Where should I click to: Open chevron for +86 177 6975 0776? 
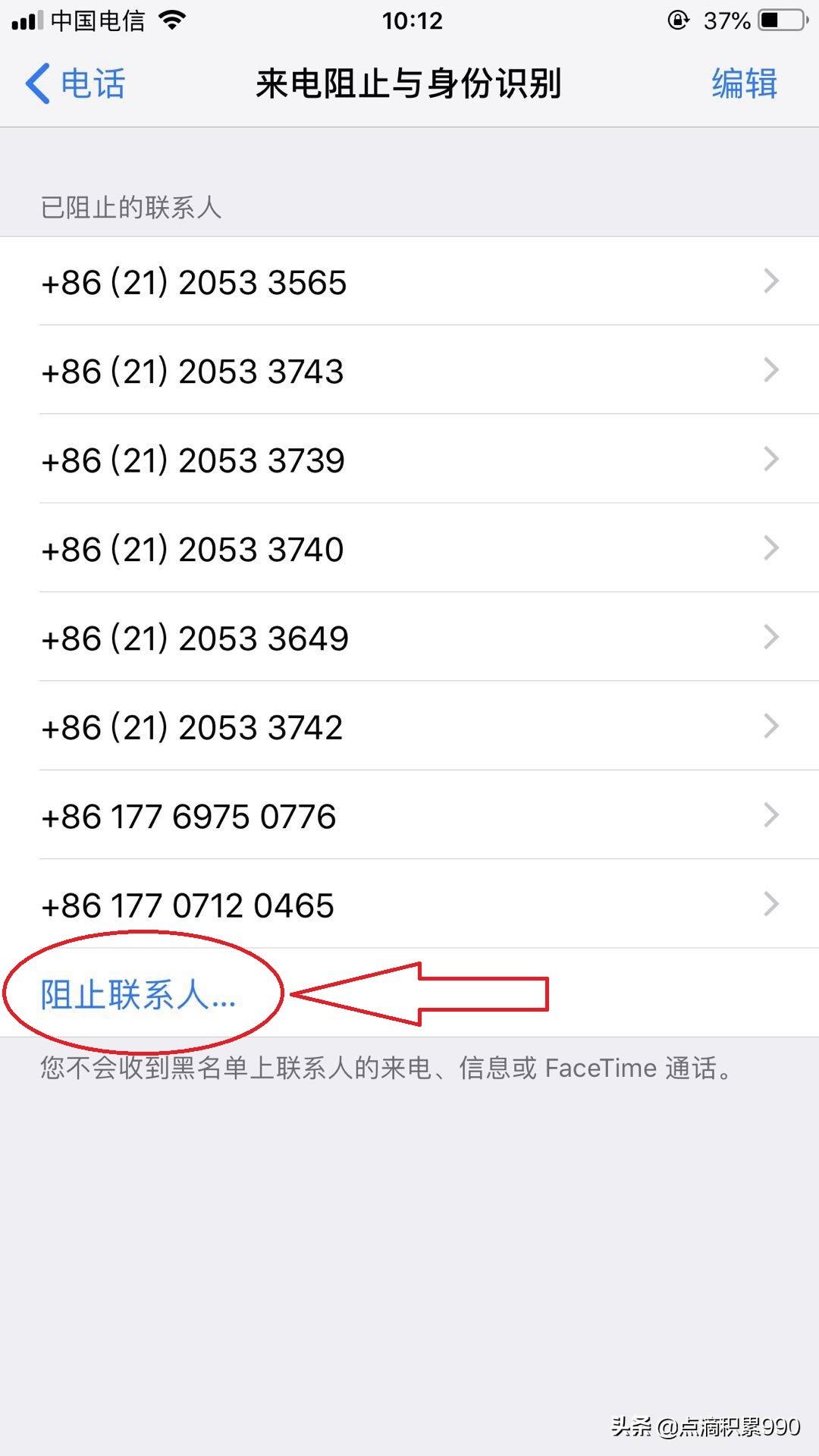point(770,815)
